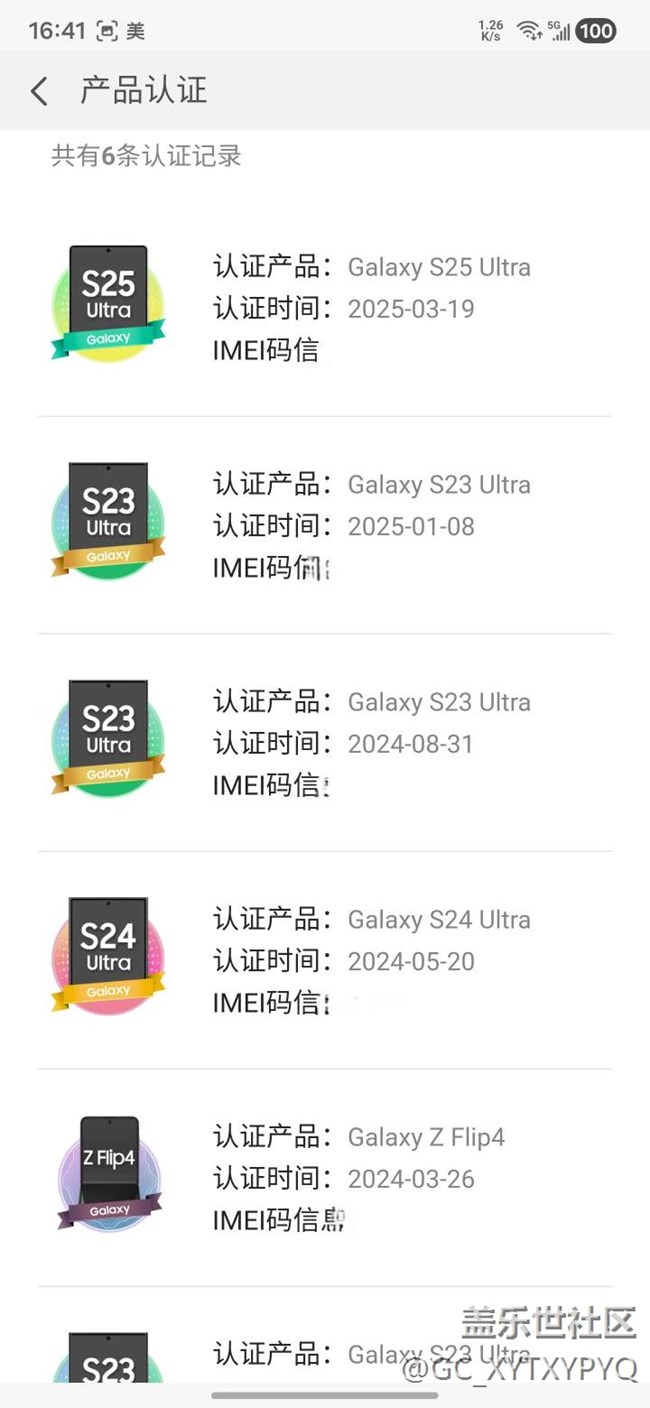
Task: Open the Galaxy S23 Ultra record dated 2024-08-31
Action: pos(325,743)
